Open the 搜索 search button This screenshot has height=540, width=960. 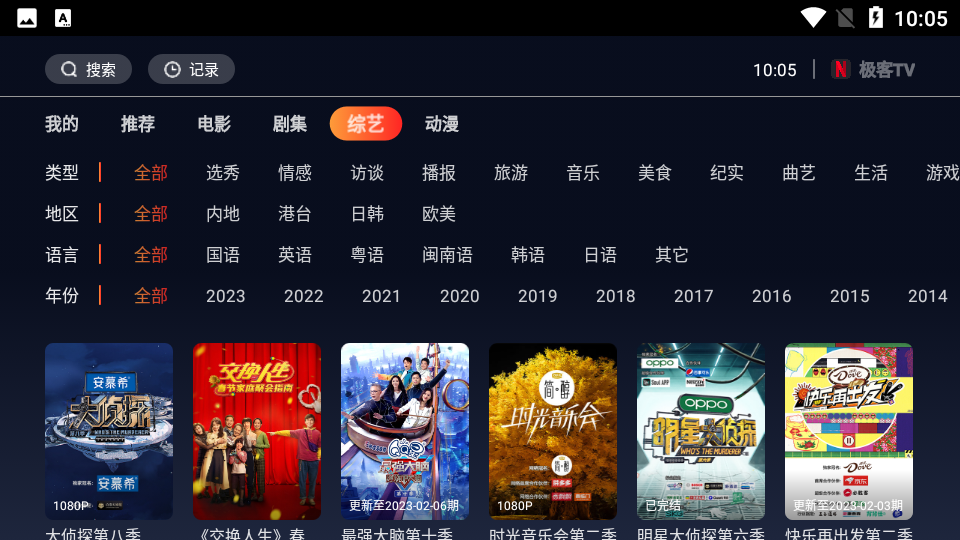click(x=88, y=69)
